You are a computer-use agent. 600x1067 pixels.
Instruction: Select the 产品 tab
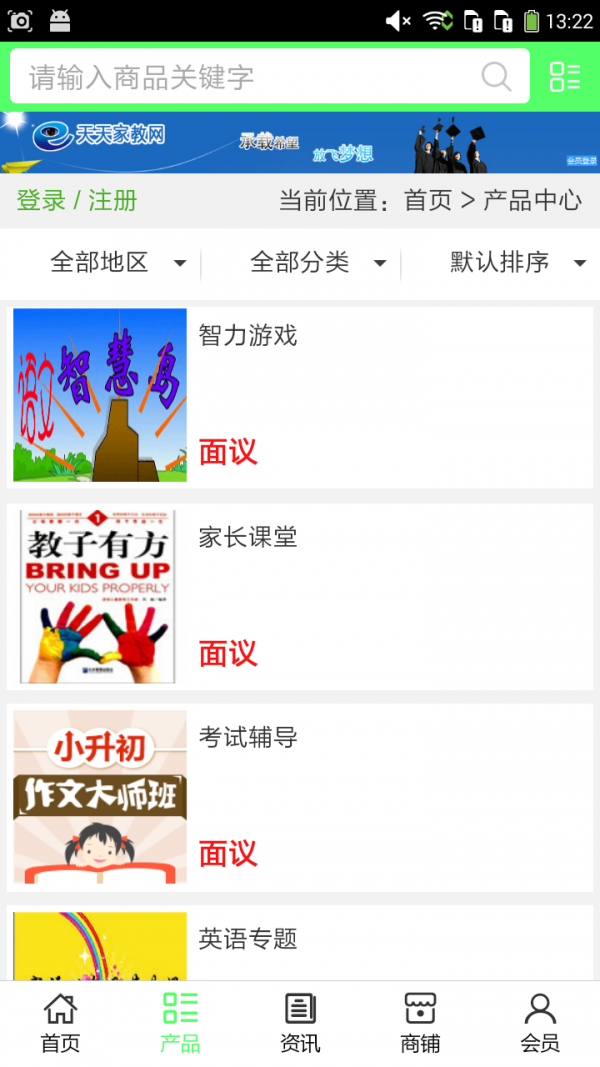click(x=180, y=1023)
